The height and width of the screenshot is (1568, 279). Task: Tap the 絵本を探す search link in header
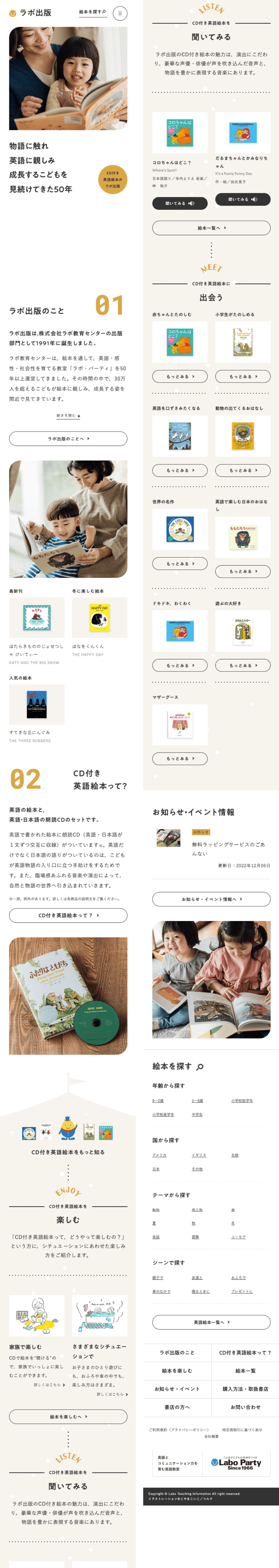(x=93, y=12)
